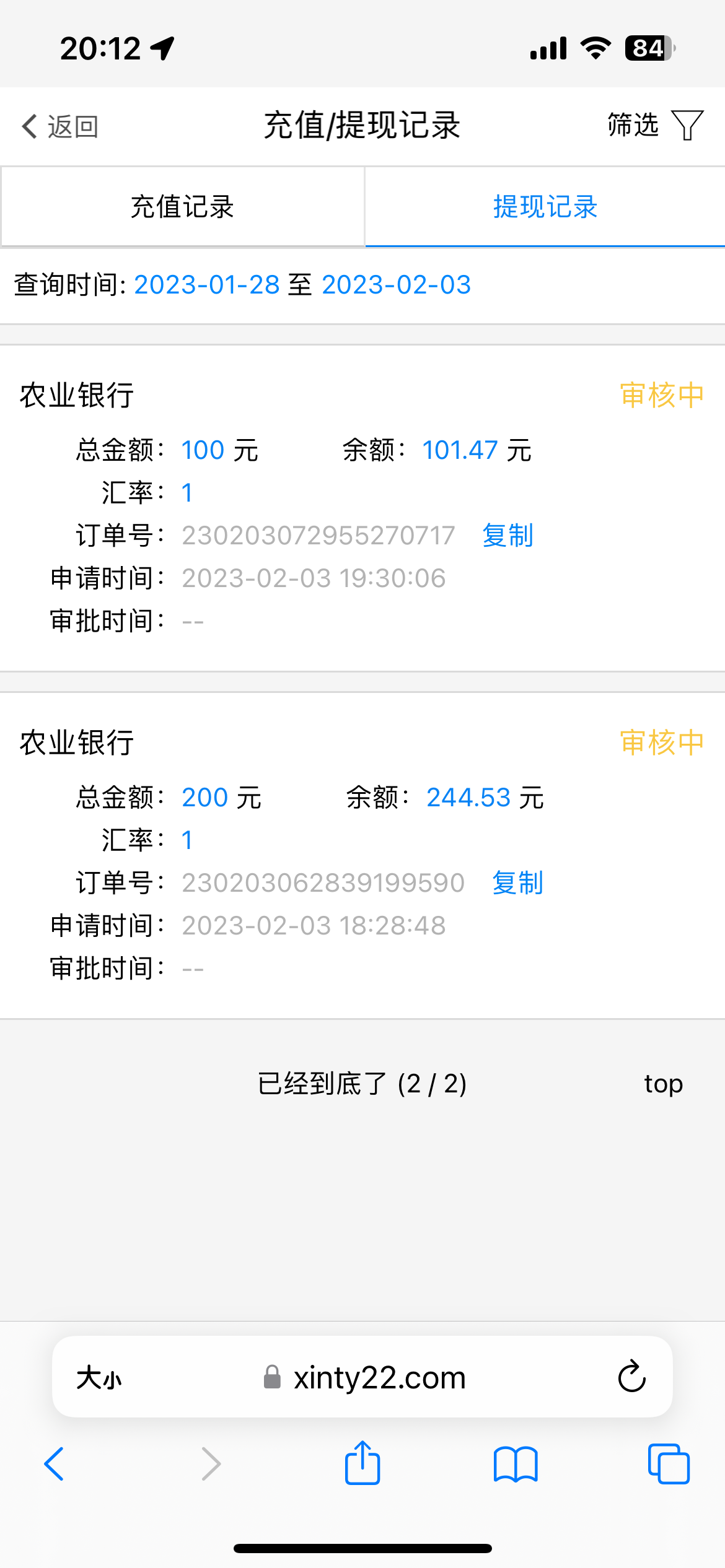The height and width of the screenshot is (1568, 725).
Task: Navigate back in Safari
Action: (x=55, y=1464)
